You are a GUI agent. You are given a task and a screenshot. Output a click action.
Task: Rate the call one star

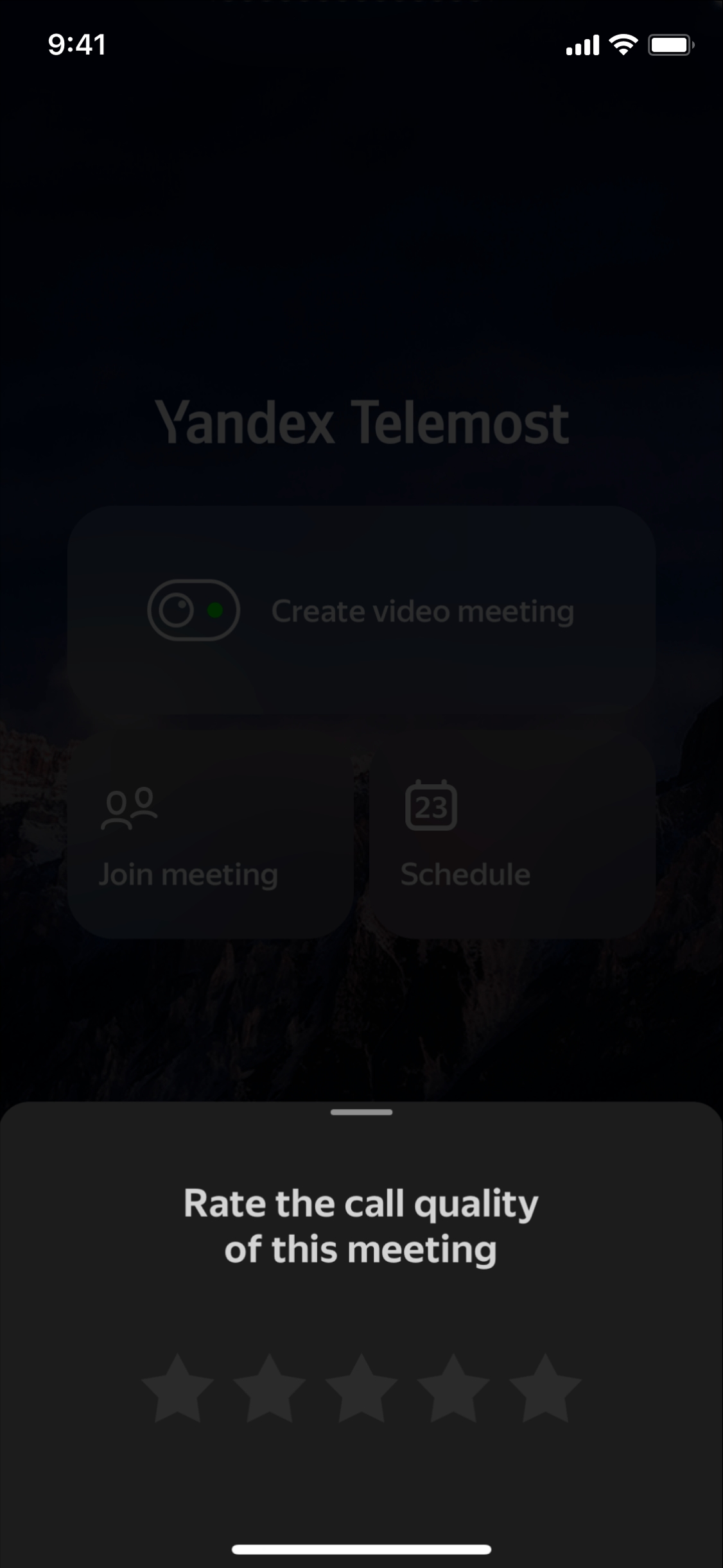tap(177, 1390)
